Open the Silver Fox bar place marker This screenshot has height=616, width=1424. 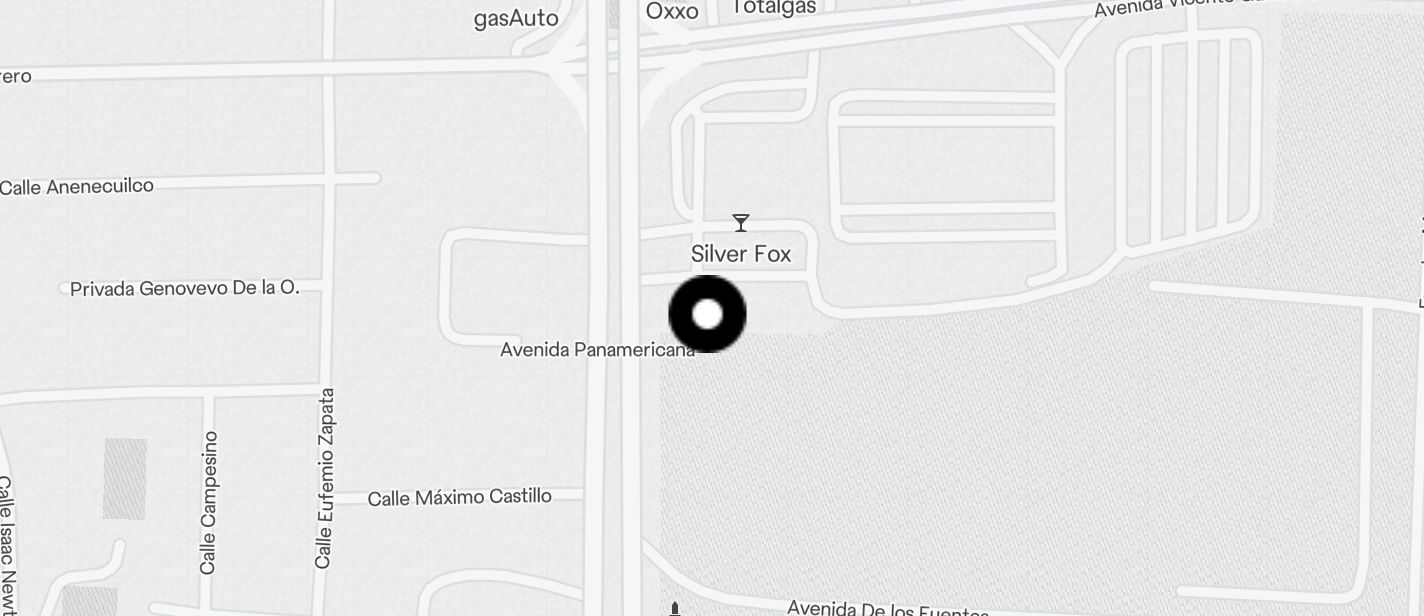(x=741, y=223)
